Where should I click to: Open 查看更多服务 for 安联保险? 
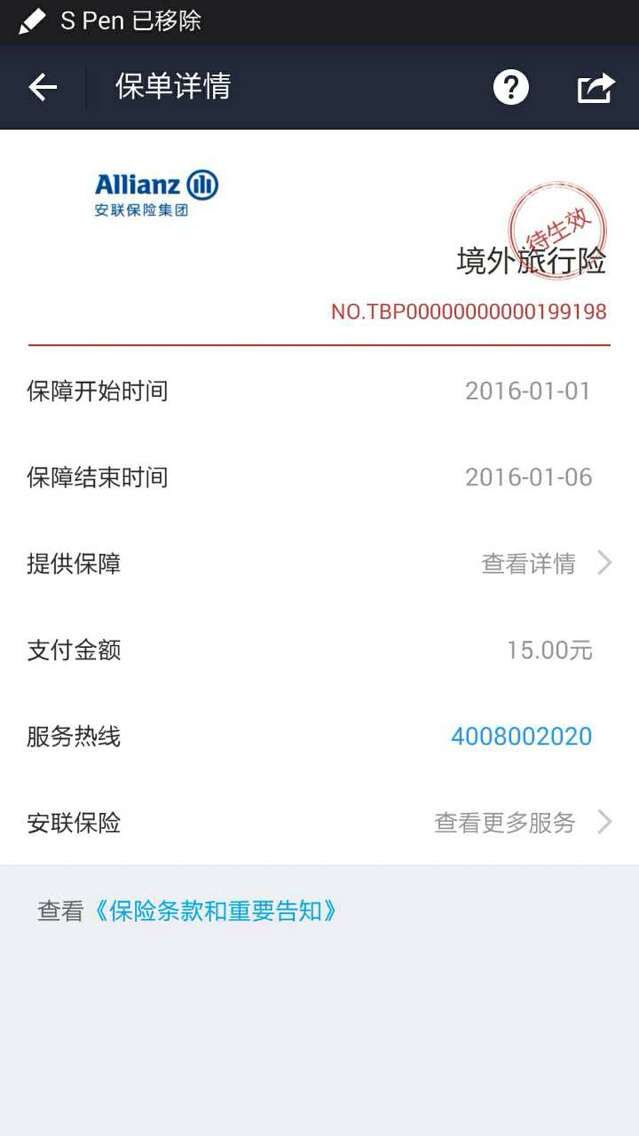coord(504,822)
